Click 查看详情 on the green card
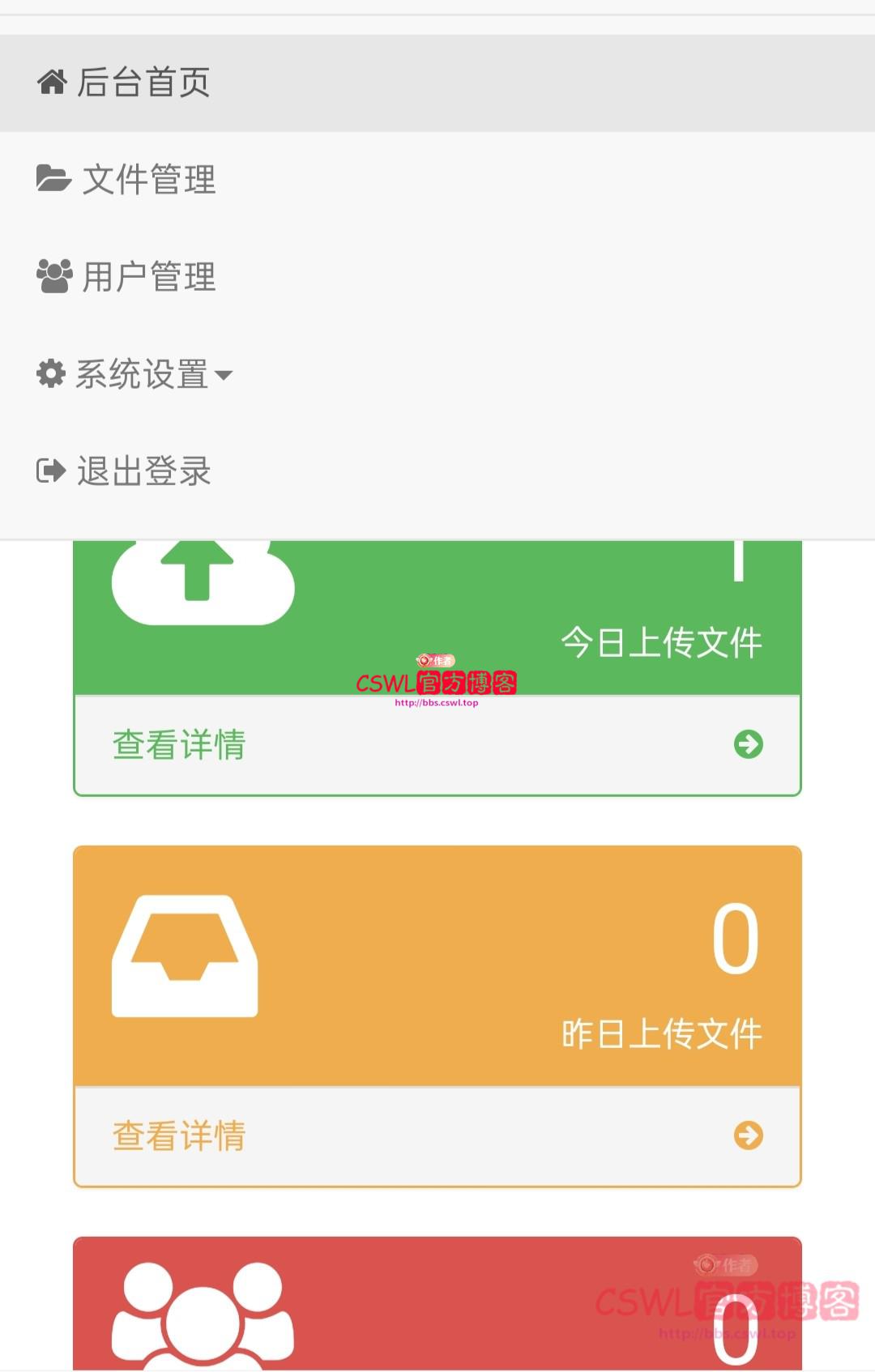The width and height of the screenshot is (875, 1372). pyautogui.click(x=180, y=745)
